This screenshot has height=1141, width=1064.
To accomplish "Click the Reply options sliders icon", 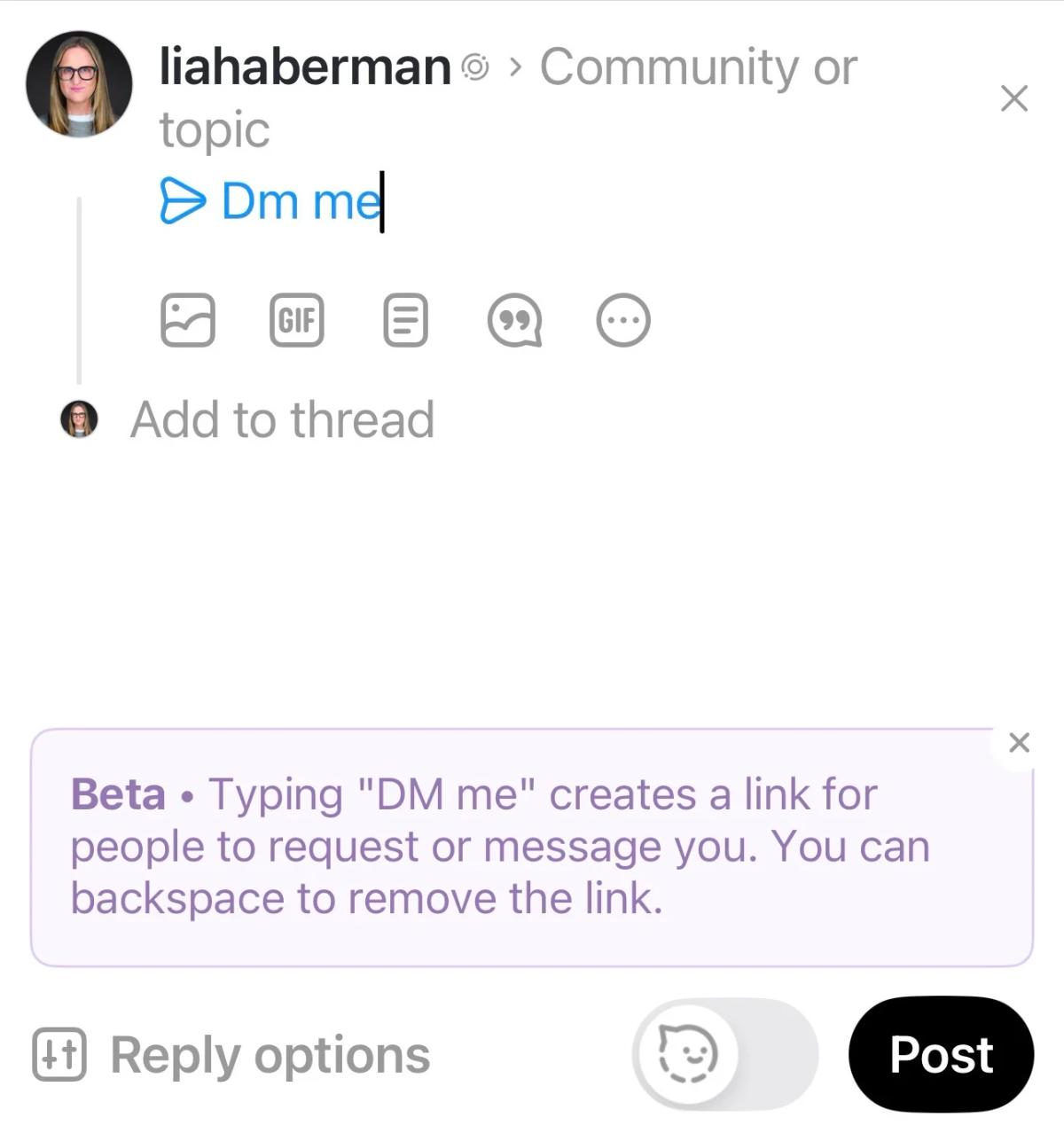I will 59,1054.
